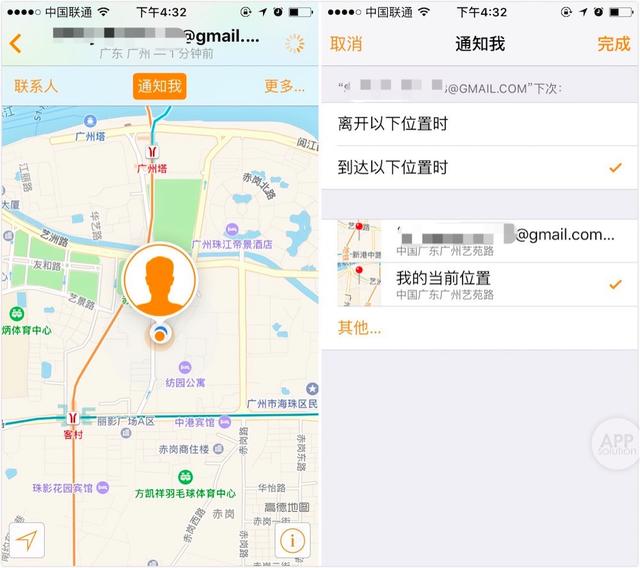640x568 pixels.
Task: Open the 联系人 contact option
Action: click(36, 86)
